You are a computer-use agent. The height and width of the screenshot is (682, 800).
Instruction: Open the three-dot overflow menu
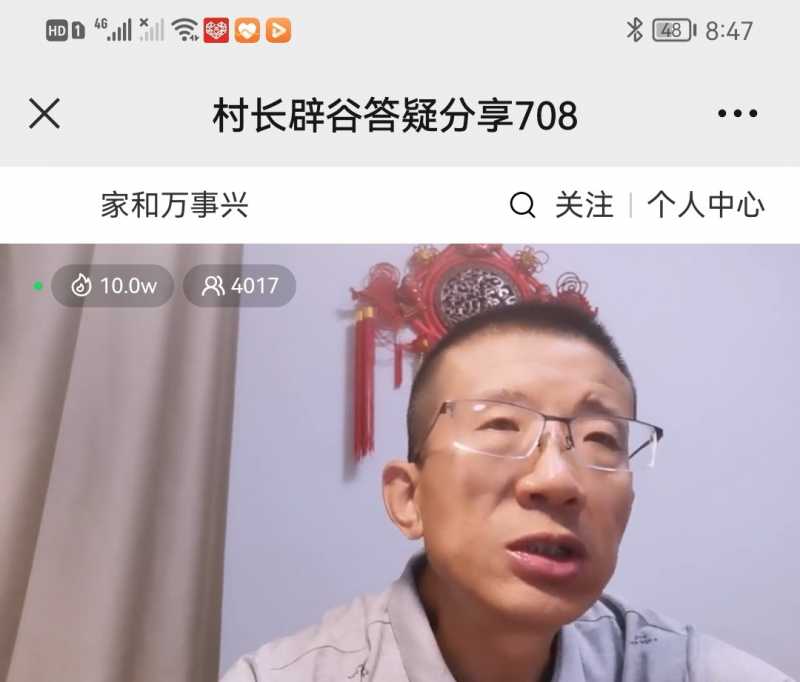[x=737, y=114]
